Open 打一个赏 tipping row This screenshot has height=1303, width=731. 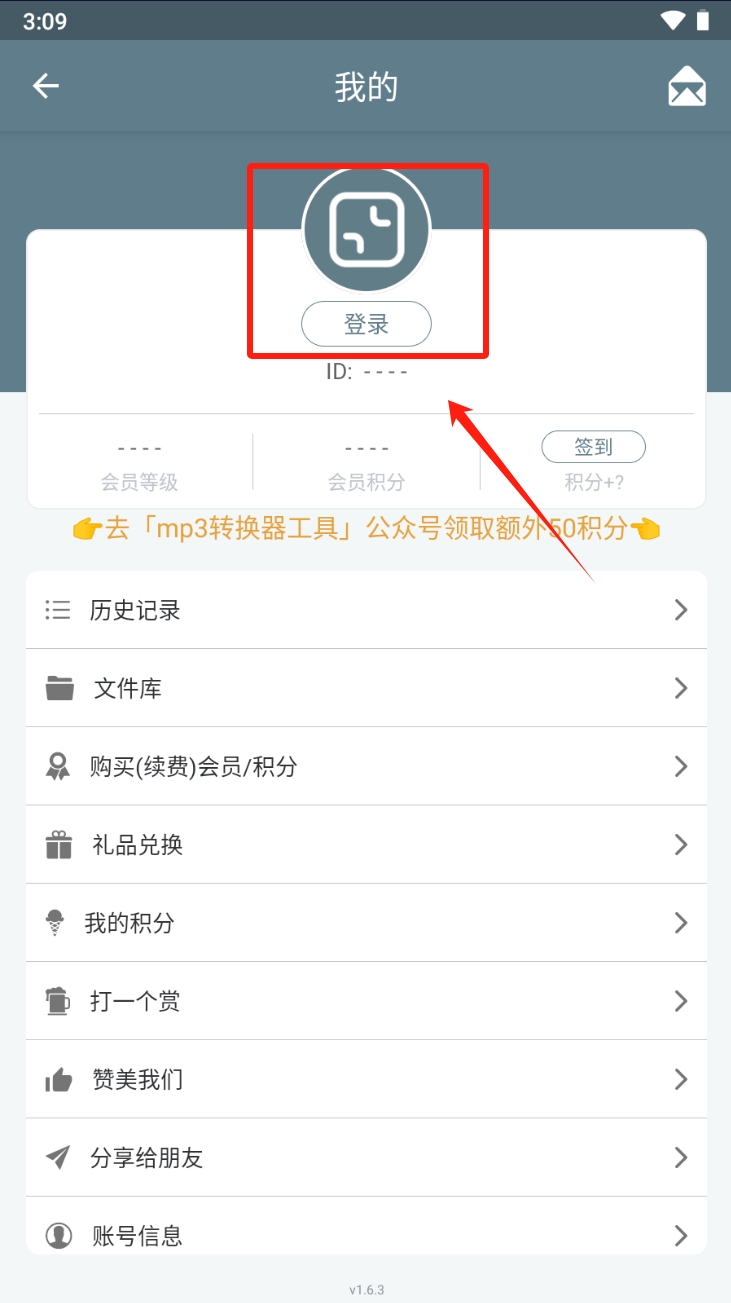tap(366, 1001)
